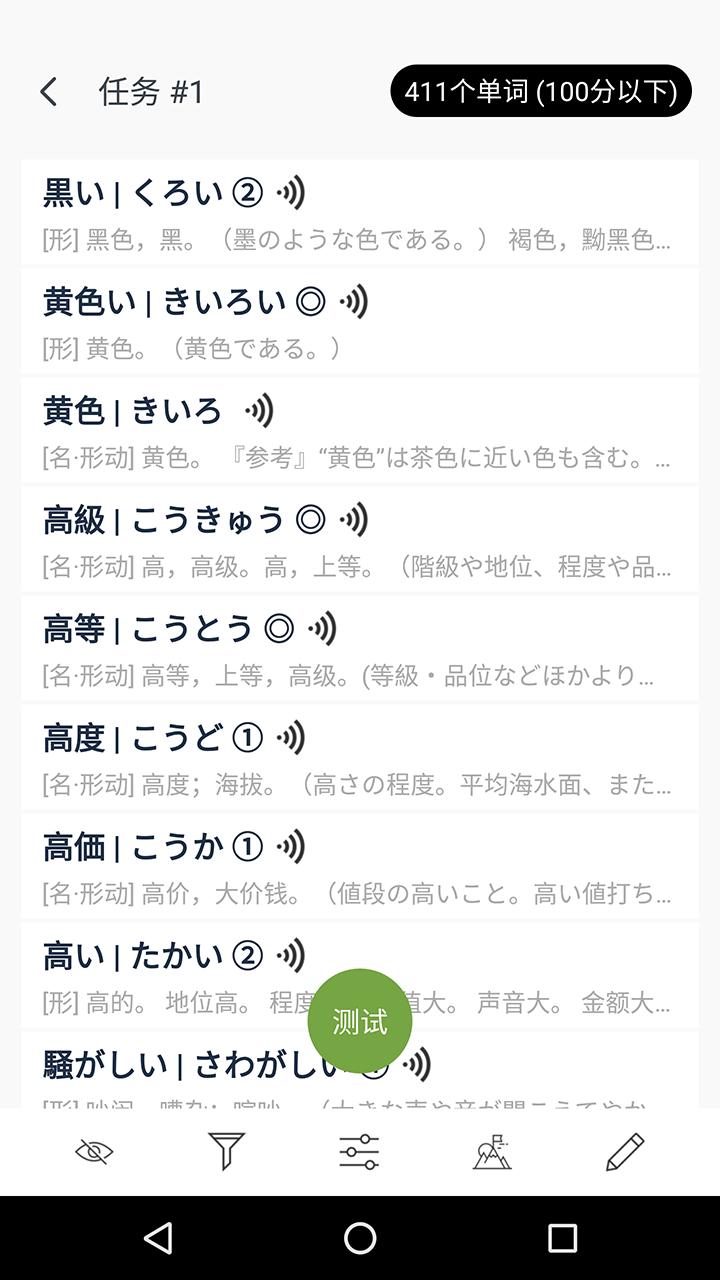
Task: Enable the word filter options
Action: 225,1151
